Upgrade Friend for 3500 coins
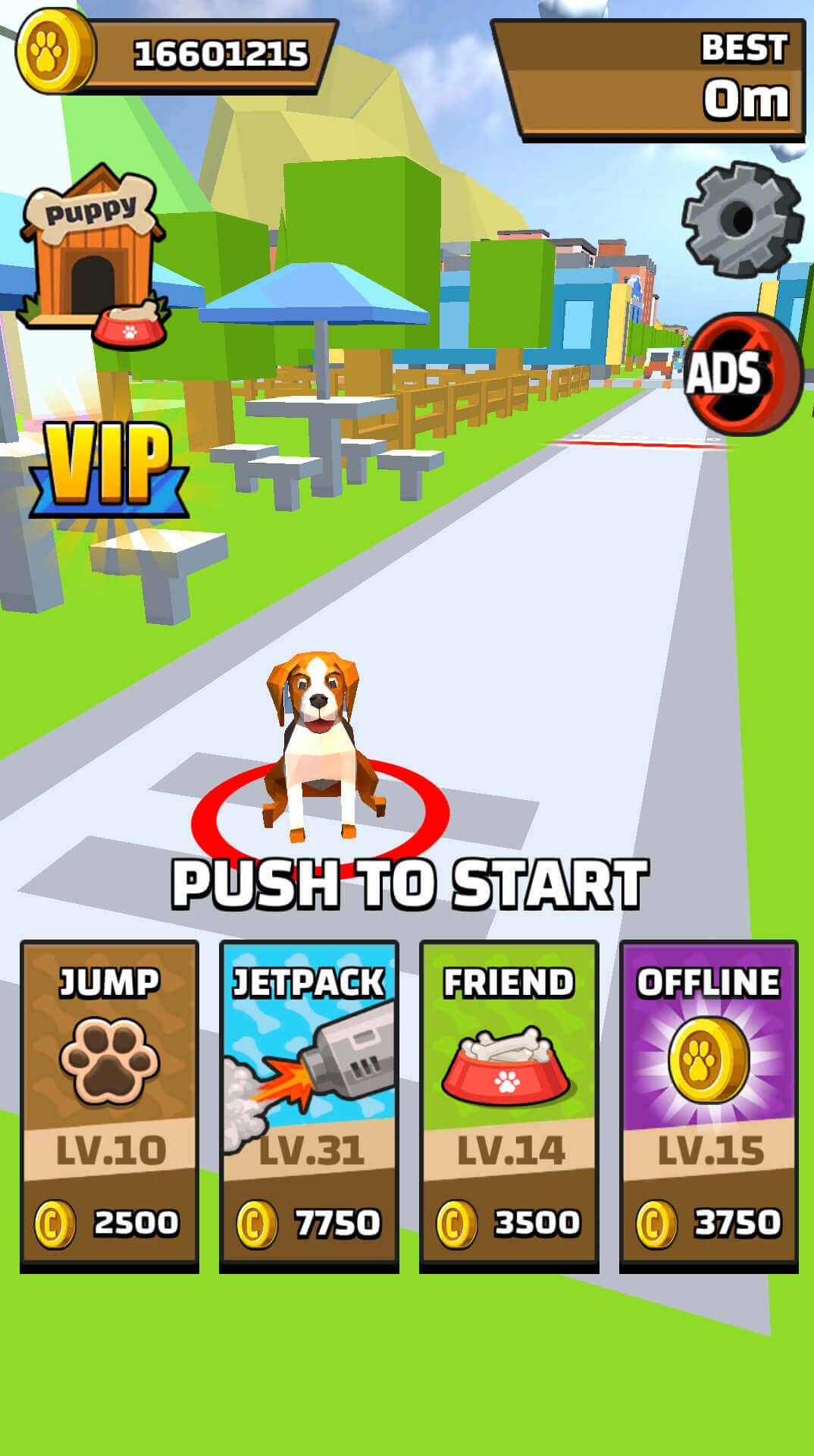Image resolution: width=814 pixels, height=1456 pixels. [x=509, y=1106]
